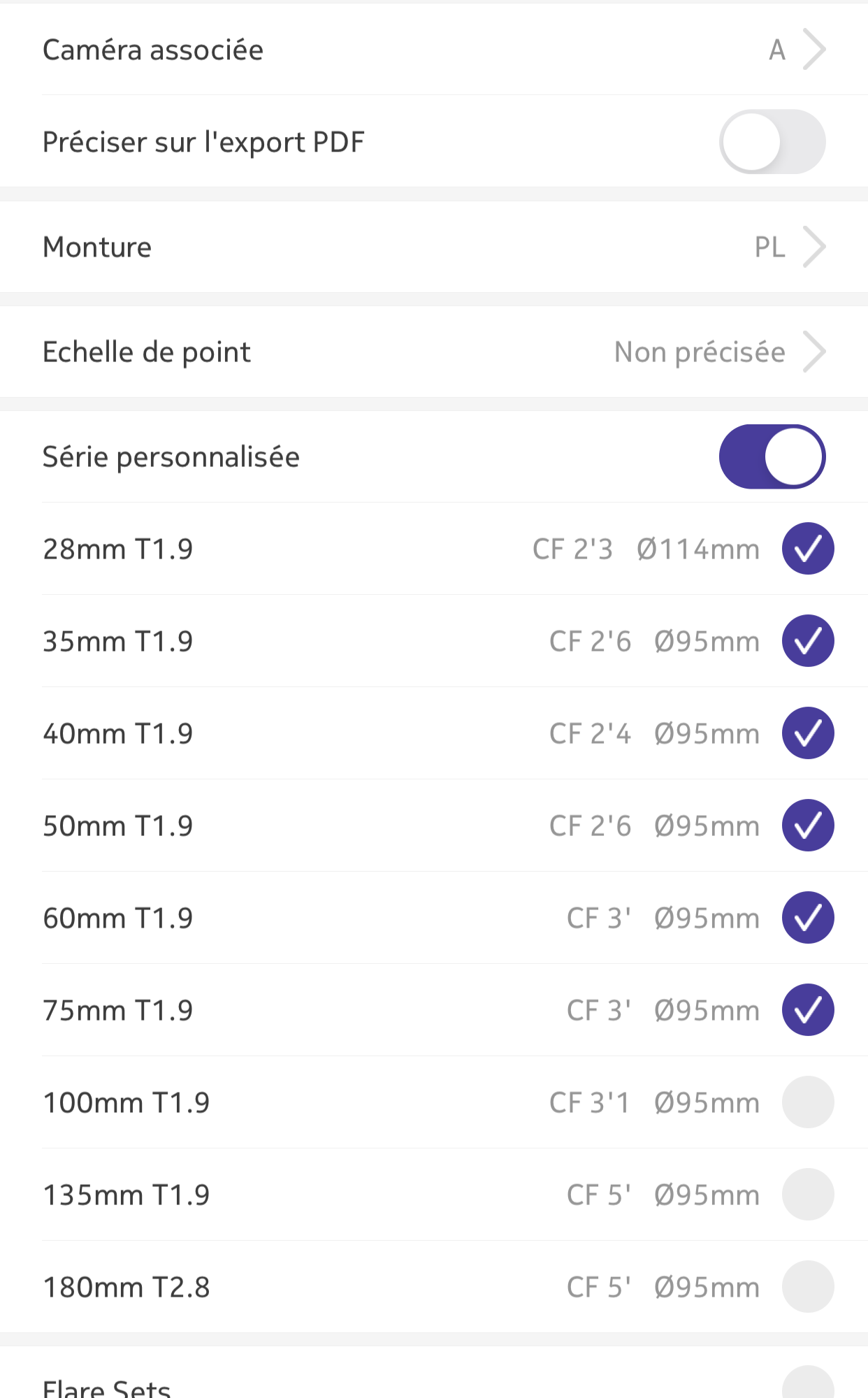Turn off Série personnalisée toggle
Screen dimensions: 868x1398
pyautogui.click(x=772, y=456)
